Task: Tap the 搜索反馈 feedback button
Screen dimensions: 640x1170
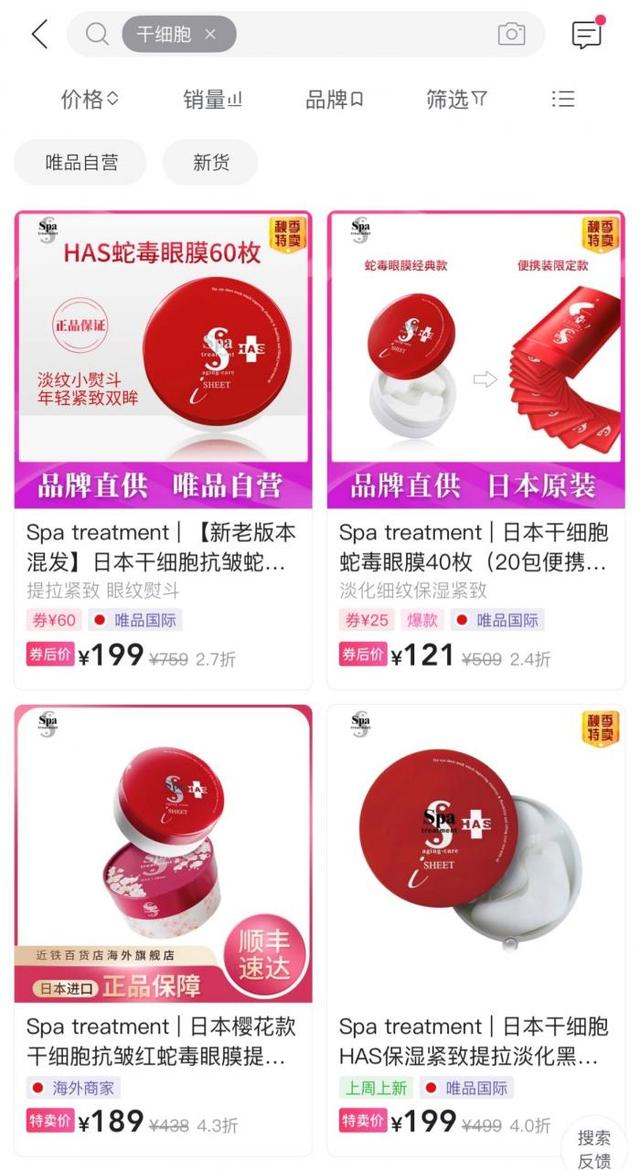Action: [595, 1148]
